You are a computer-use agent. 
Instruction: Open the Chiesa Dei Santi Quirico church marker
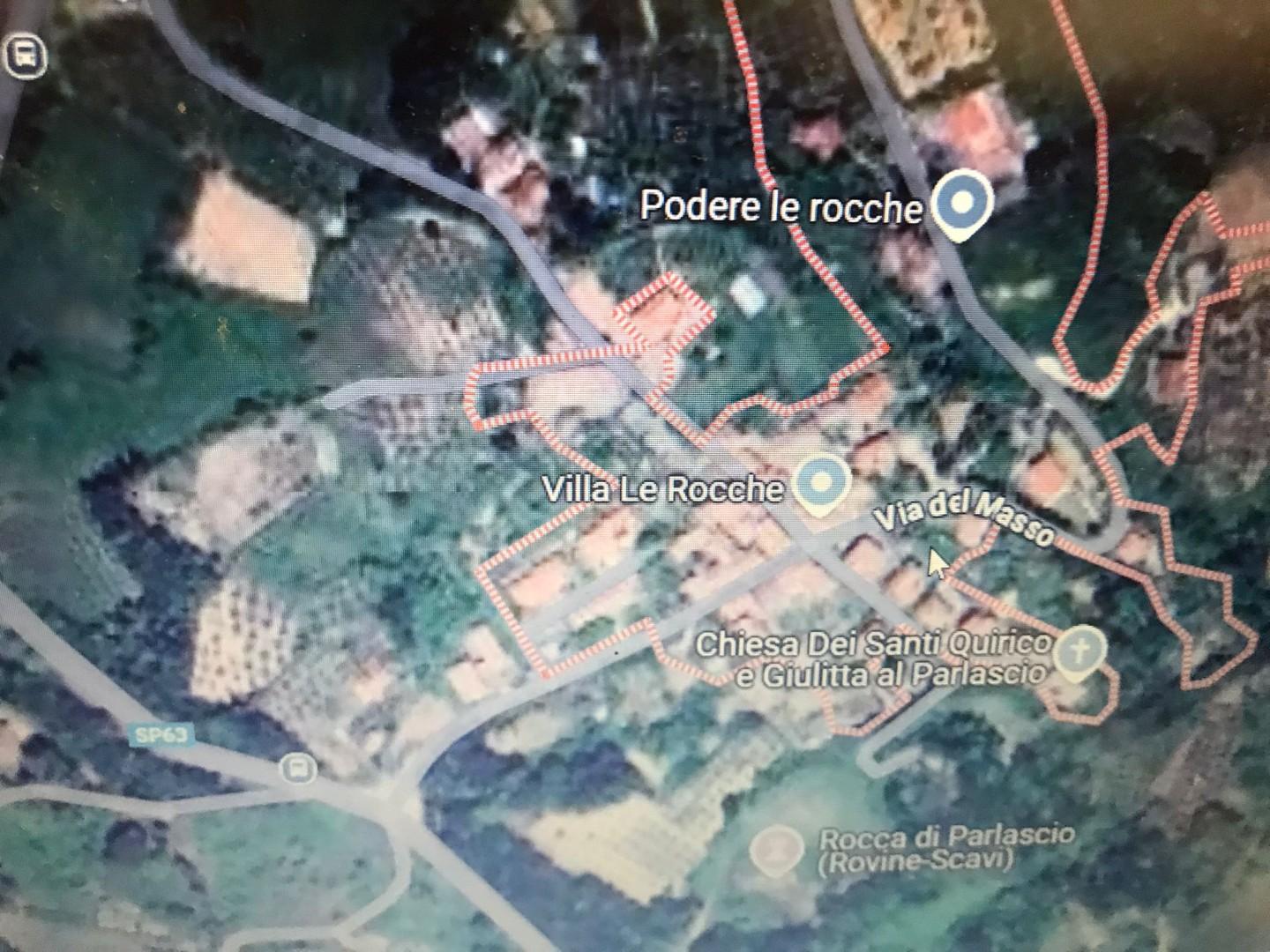click(1079, 654)
